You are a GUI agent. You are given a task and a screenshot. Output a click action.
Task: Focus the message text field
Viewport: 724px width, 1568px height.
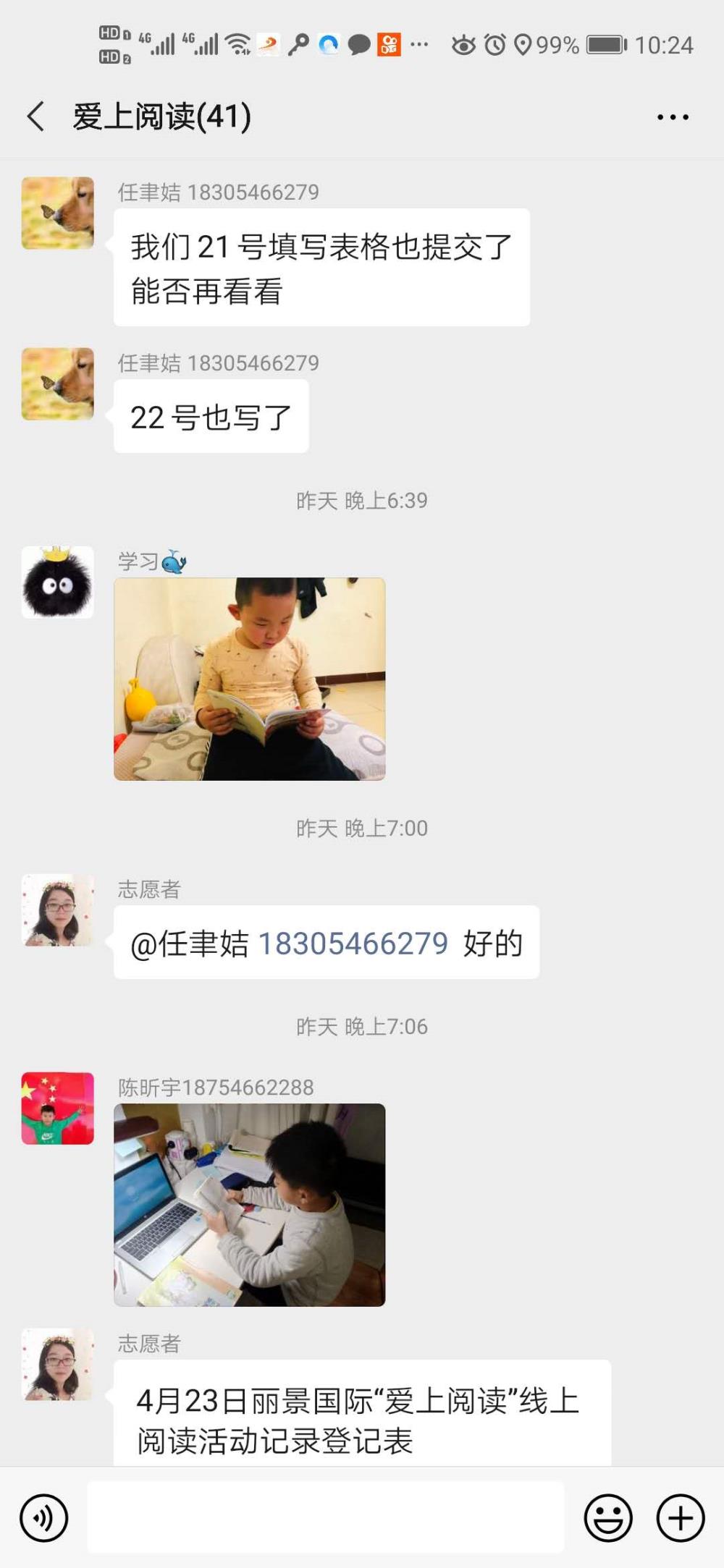[x=326, y=1517]
